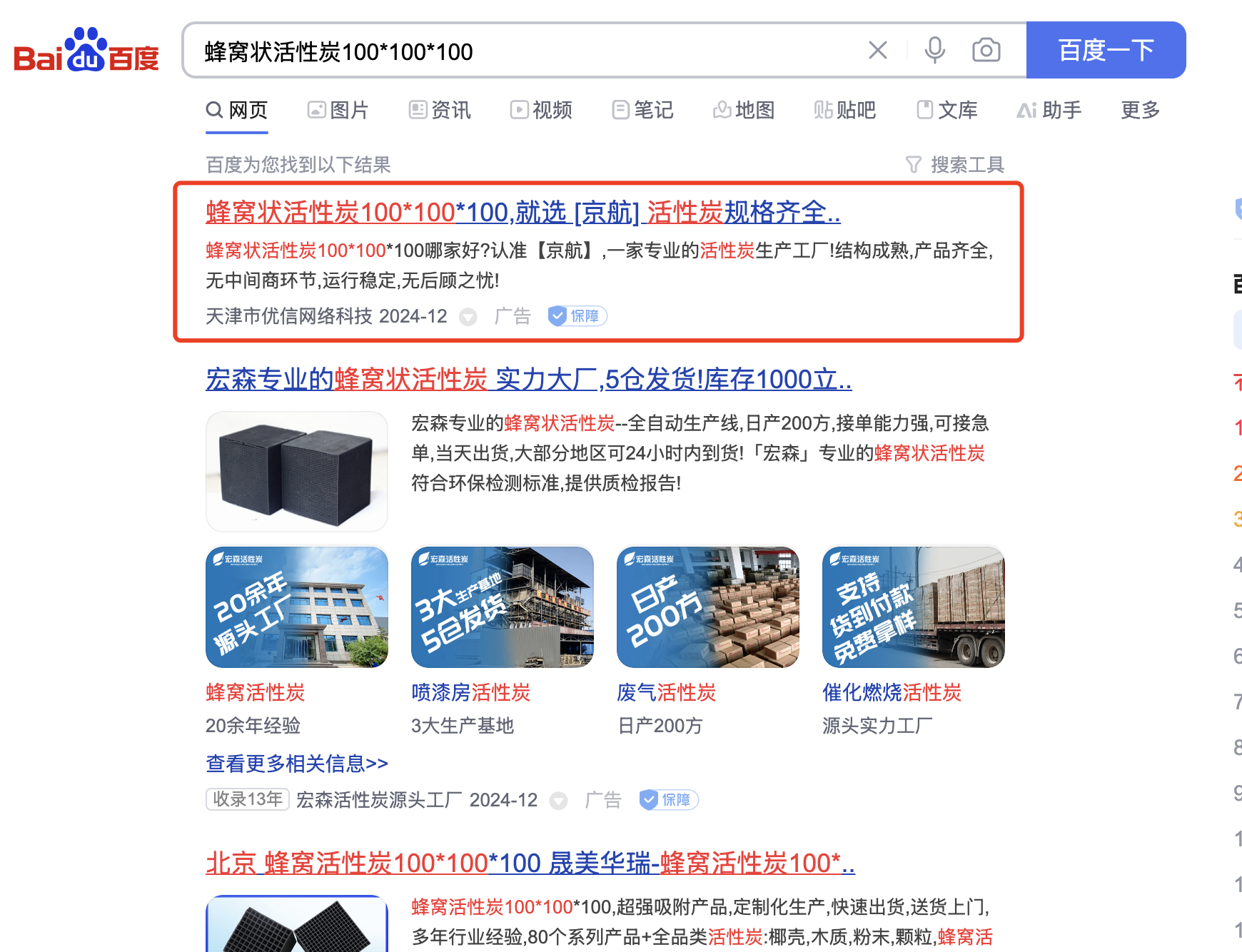Open the 废气活性炭 image card
1242x952 pixels.
tap(707, 607)
